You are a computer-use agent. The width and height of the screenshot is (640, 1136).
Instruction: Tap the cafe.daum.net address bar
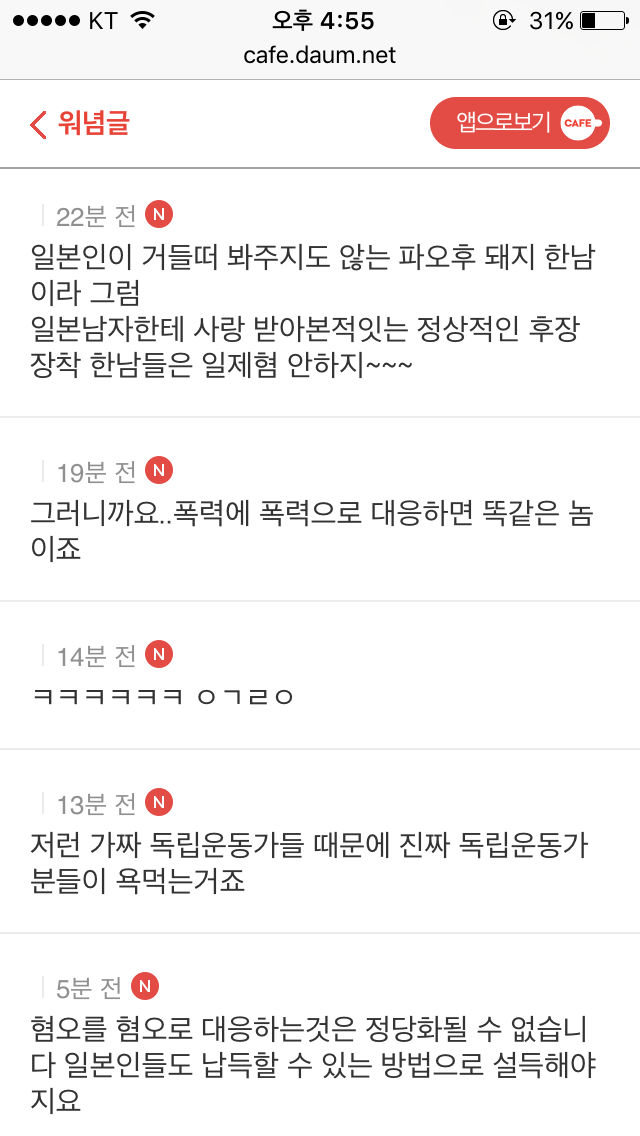click(x=320, y=55)
